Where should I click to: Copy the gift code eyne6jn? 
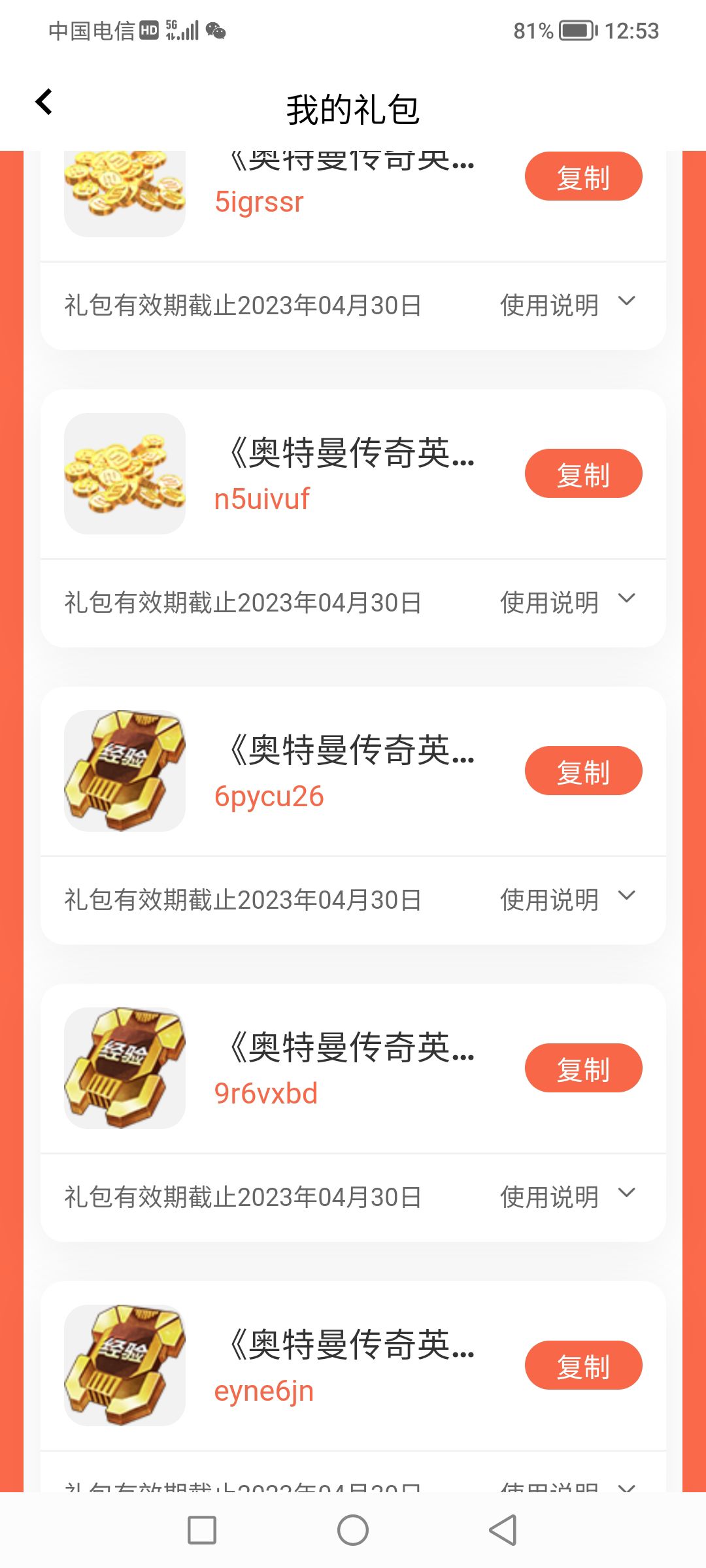coord(583,1365)
